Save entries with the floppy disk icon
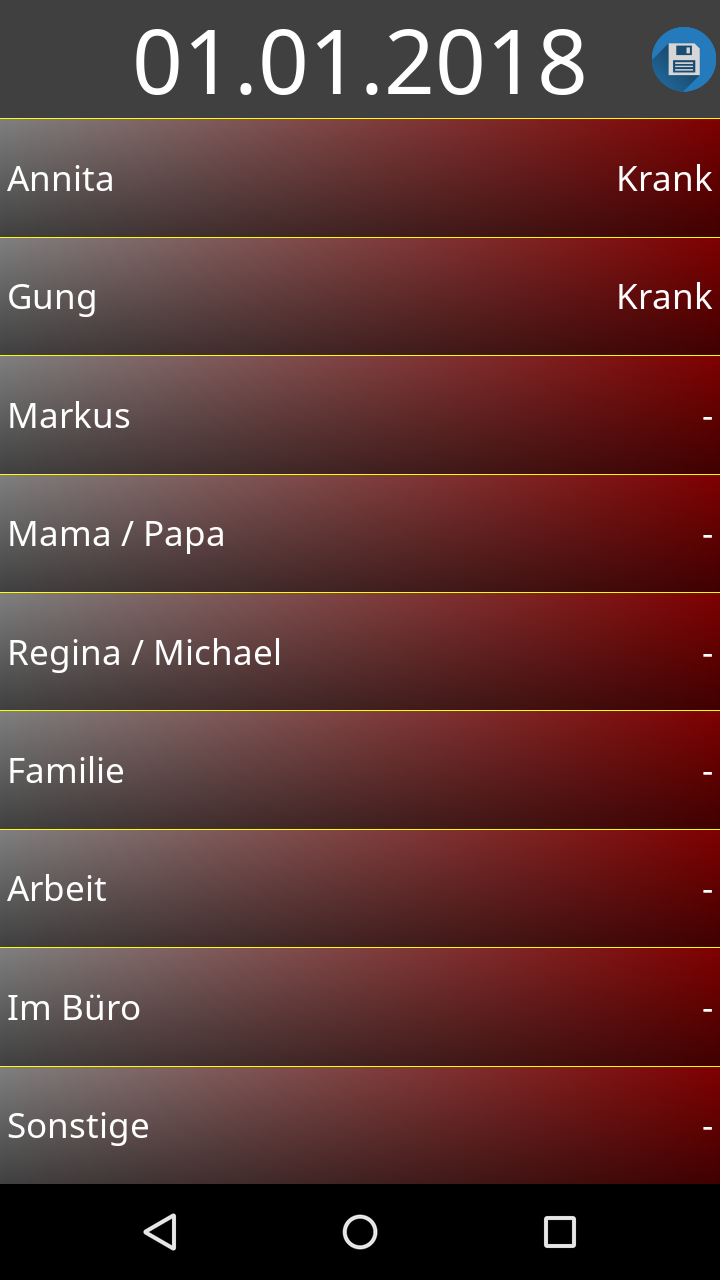The image size is (720, 1280). coord(684,59)
